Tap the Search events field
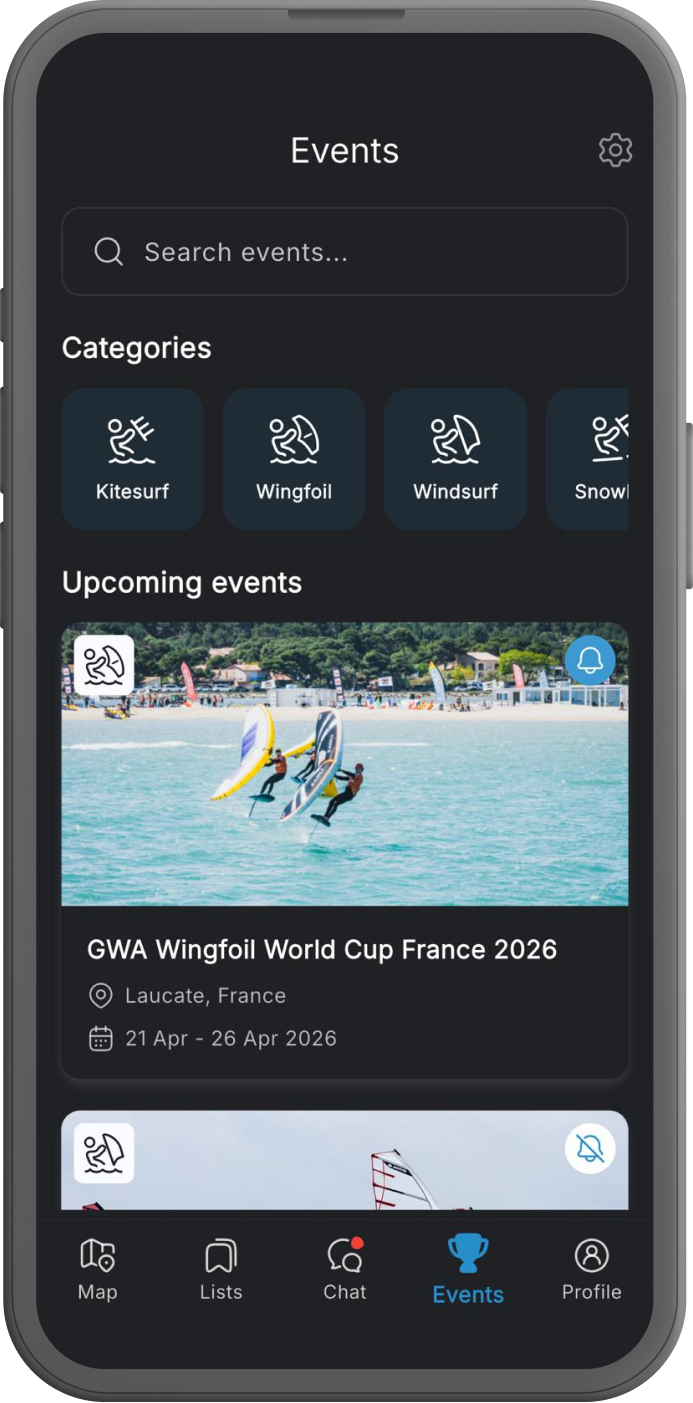Image resolution: width=693 pixels, height=1403 pixels. click(x=344, y=252)
